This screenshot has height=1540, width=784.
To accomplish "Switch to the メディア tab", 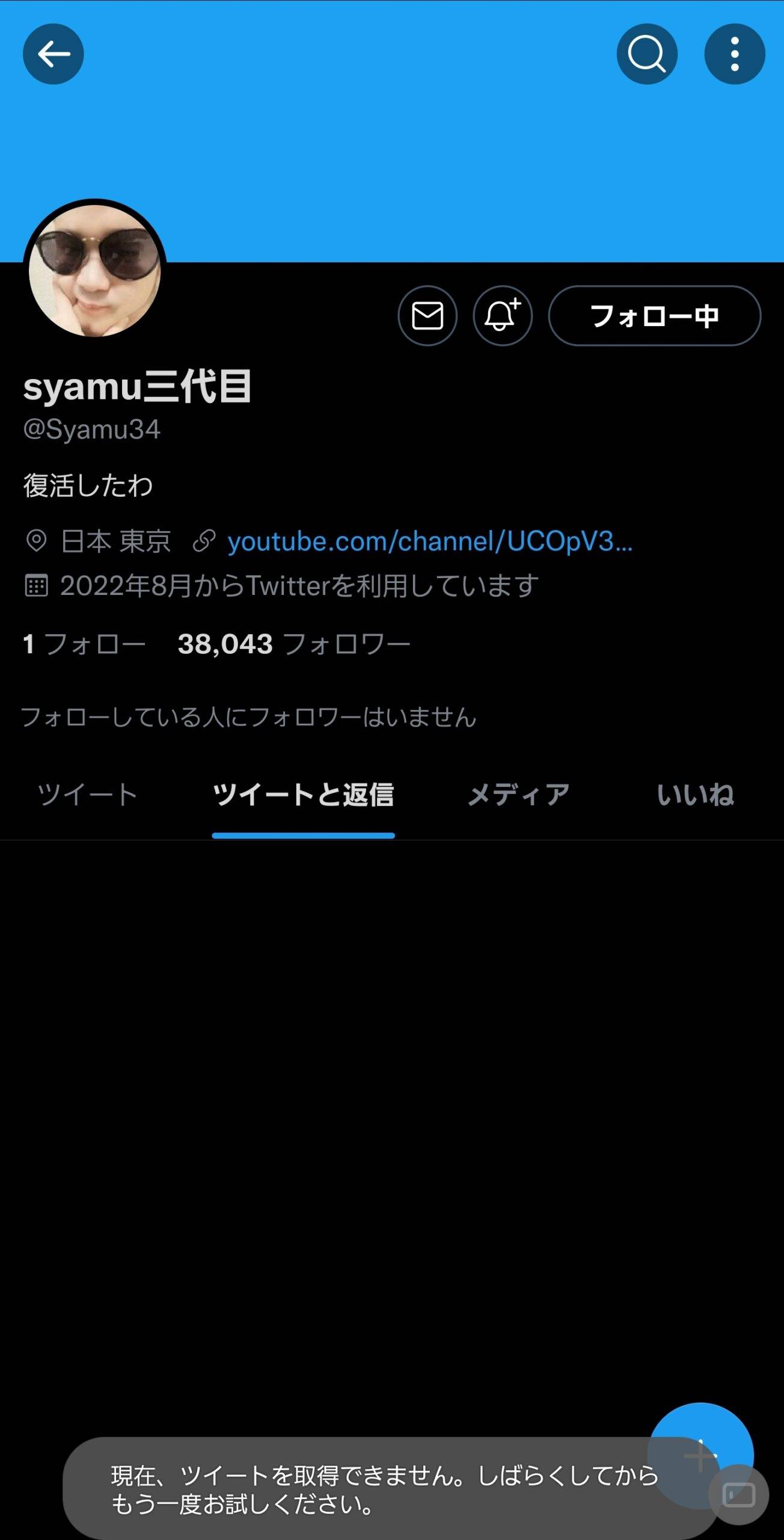I will tap(518, 795).
